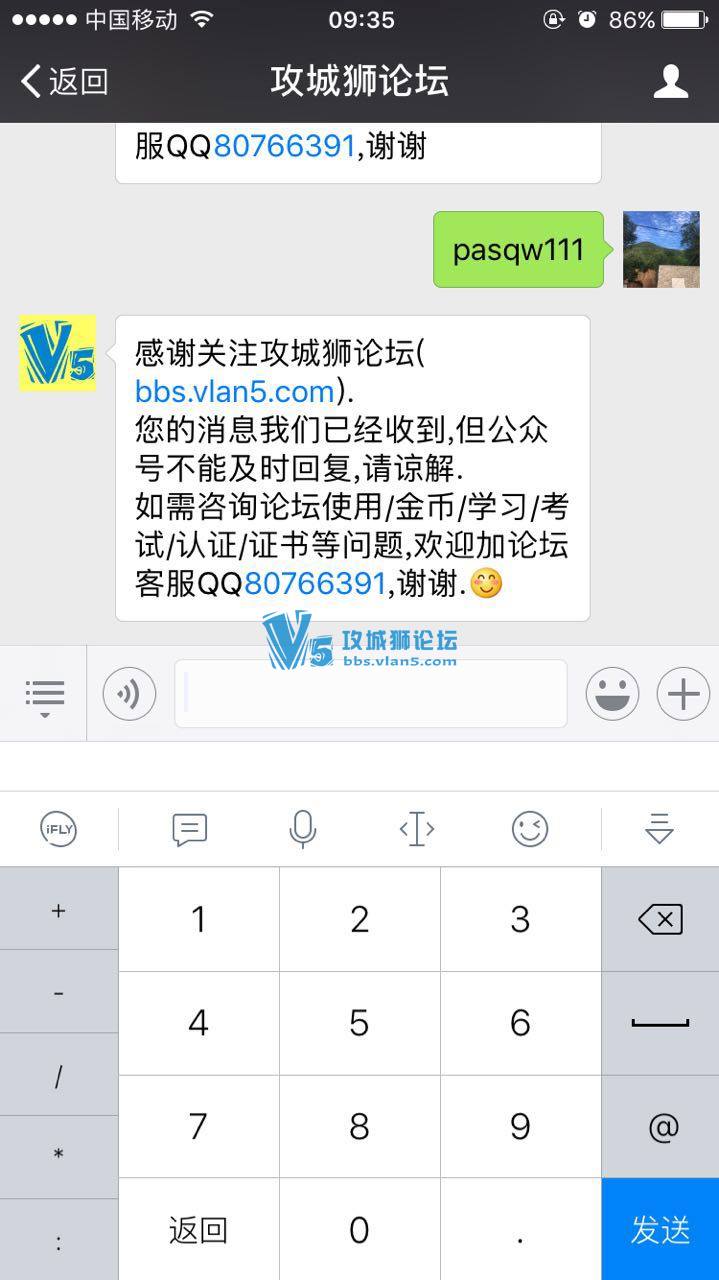Hide the keyboard with the down arrow

659,829
